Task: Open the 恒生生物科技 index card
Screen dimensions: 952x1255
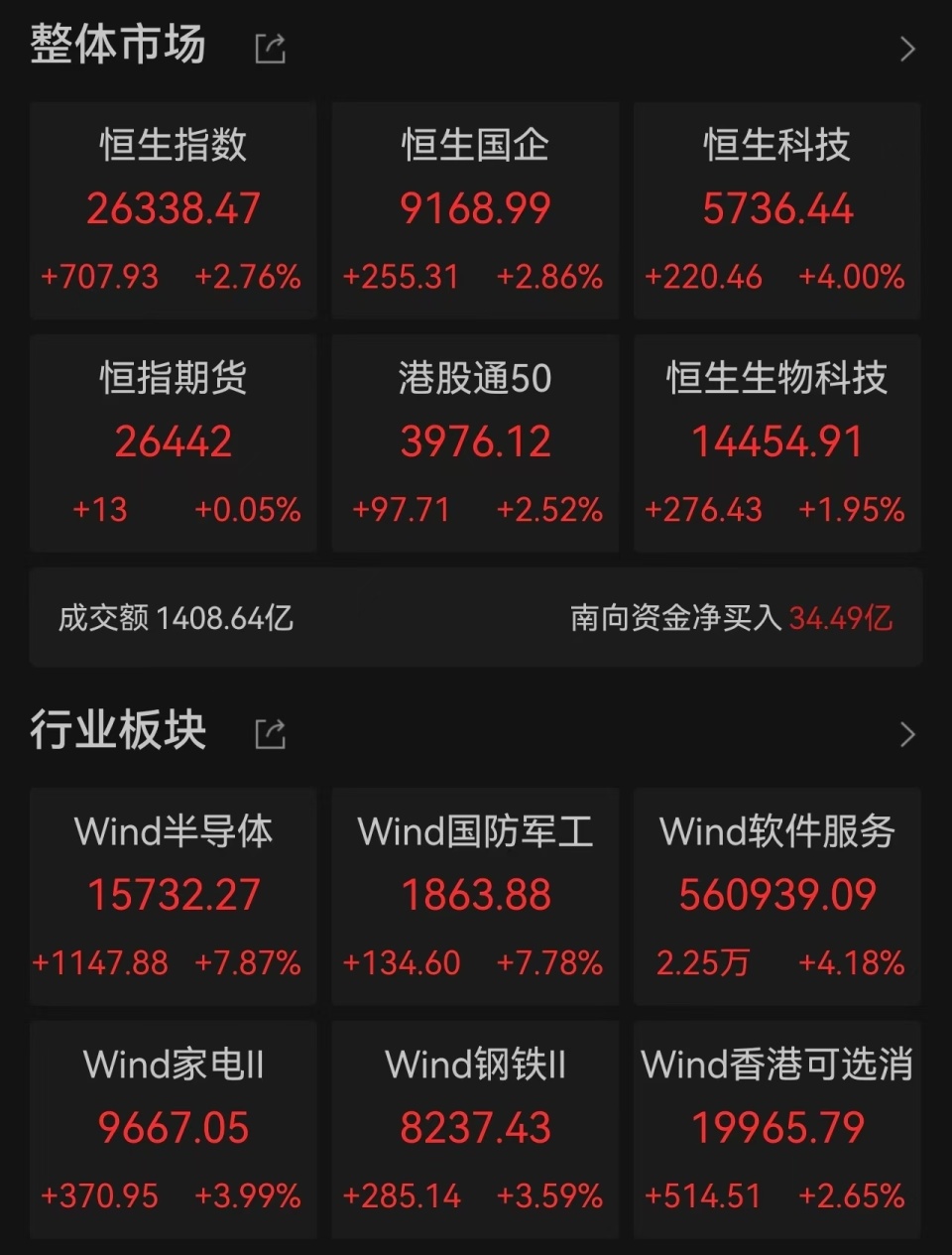Action: click(776, 442)
